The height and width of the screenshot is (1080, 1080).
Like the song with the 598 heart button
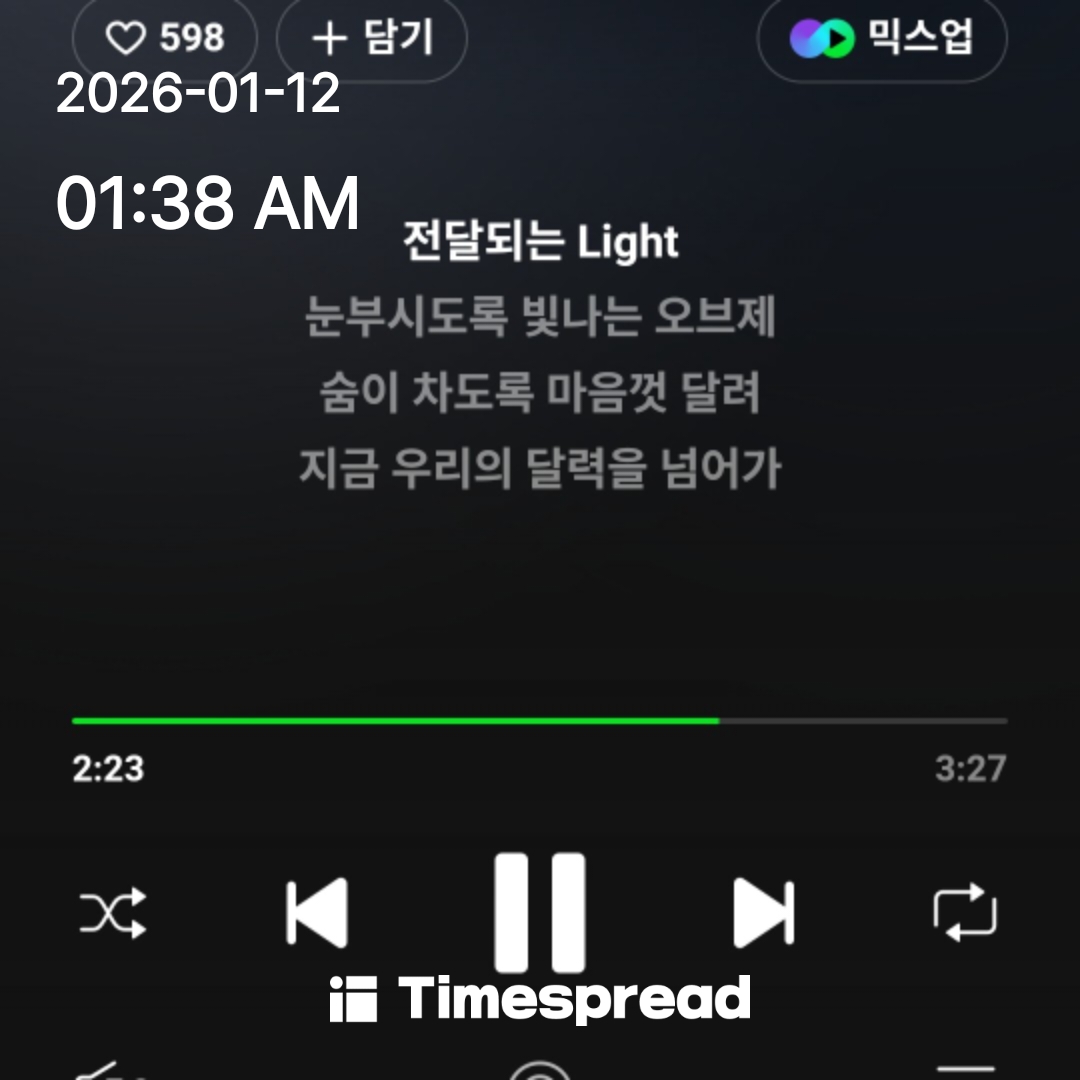pos(165,39)
